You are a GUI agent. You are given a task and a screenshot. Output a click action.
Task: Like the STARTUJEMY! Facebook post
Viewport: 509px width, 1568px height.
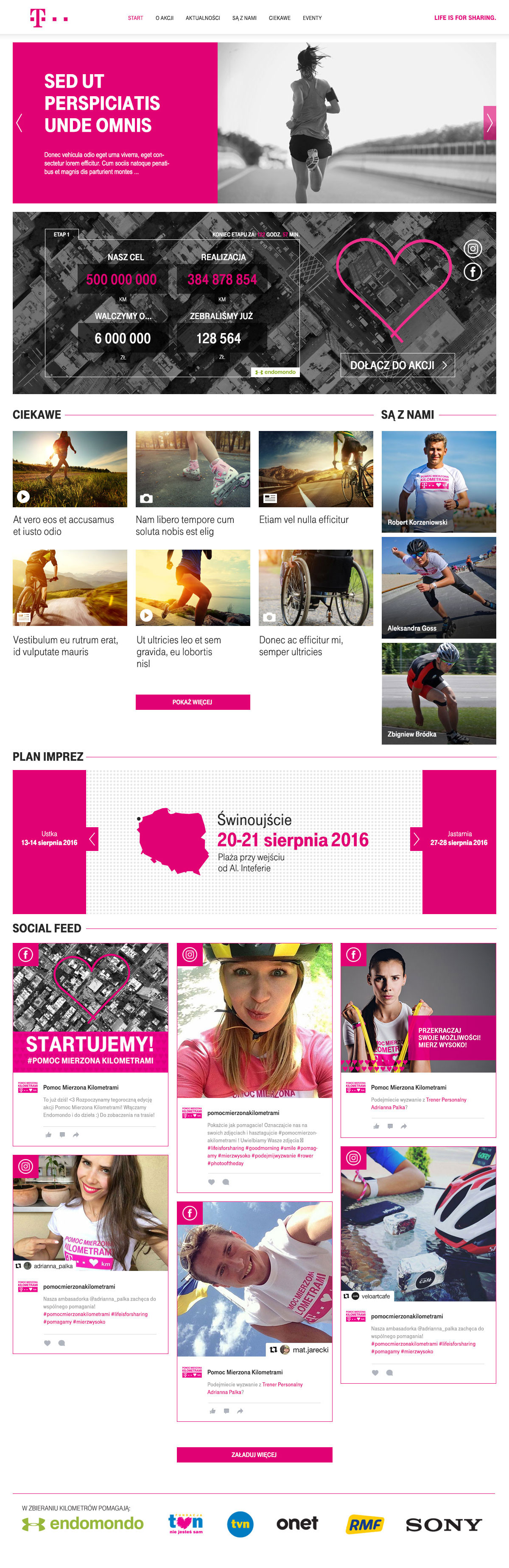48,1134
